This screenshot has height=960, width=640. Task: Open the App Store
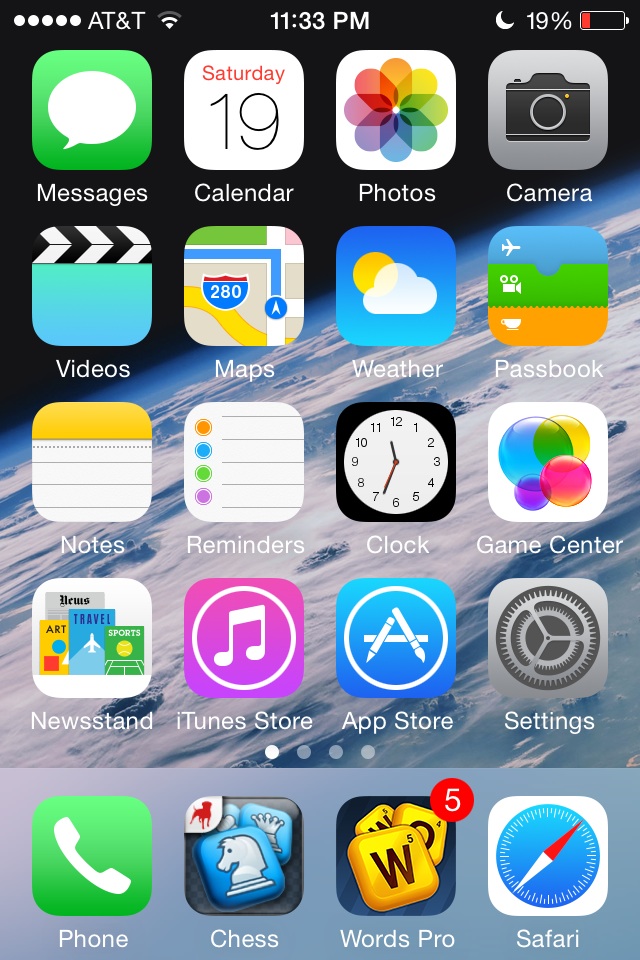point(396,638)
